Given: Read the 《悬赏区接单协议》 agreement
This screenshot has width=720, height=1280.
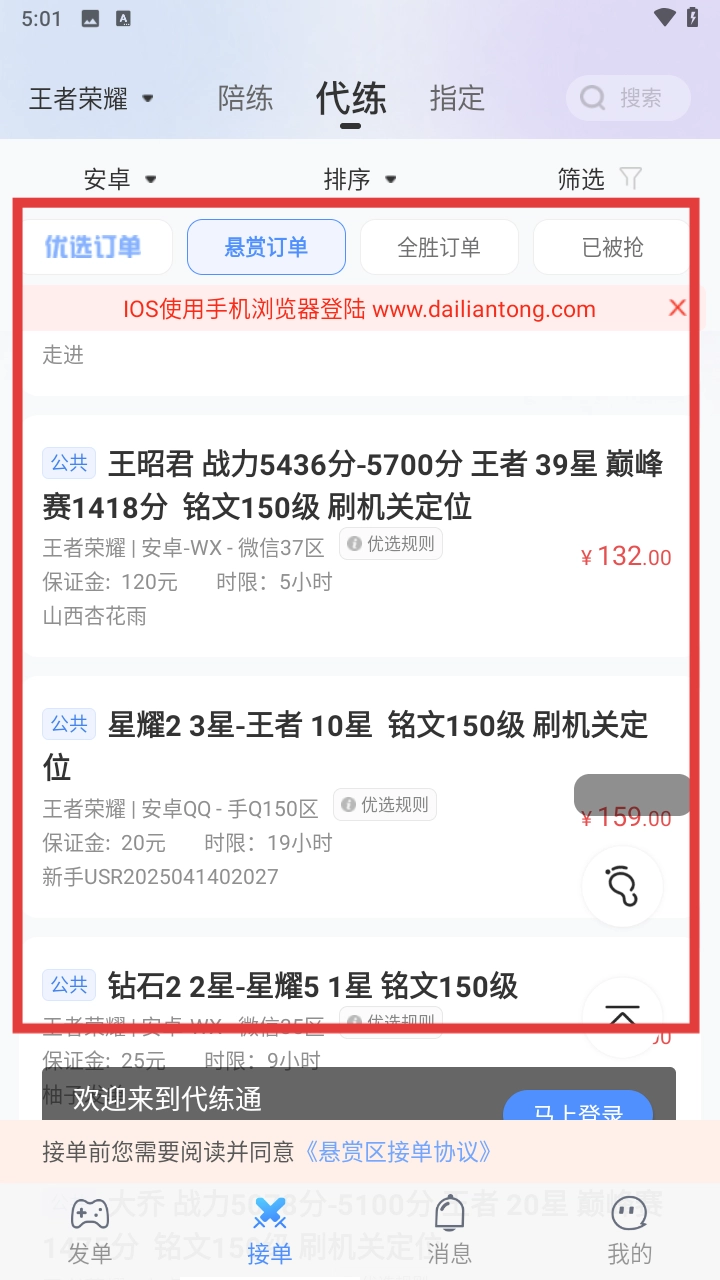Looking at the screenshot, I should click(x=398, y=1152).
